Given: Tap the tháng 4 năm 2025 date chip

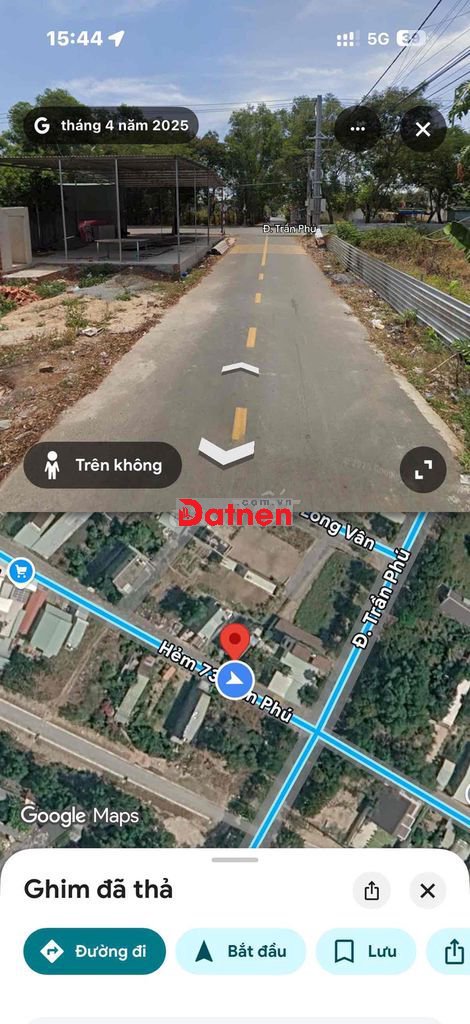Looking at the screenshot, I should pos(111,125).
